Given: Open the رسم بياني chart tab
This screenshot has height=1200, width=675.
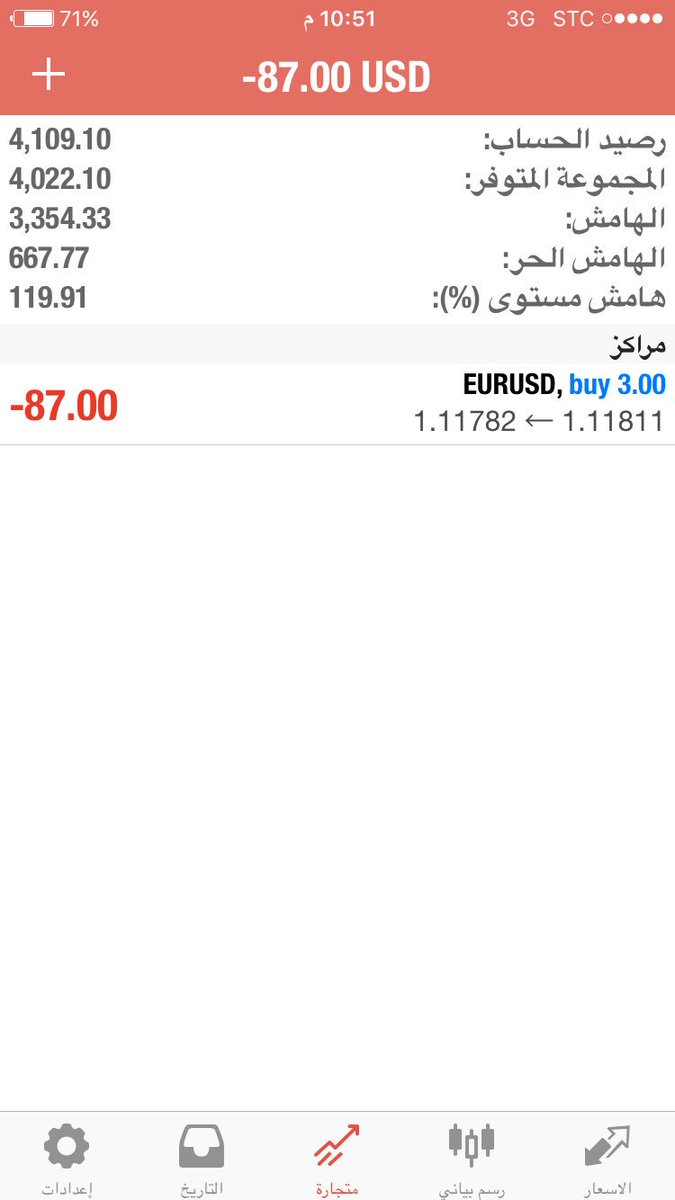Looking at the screenshot, I should pos(472,1158).
